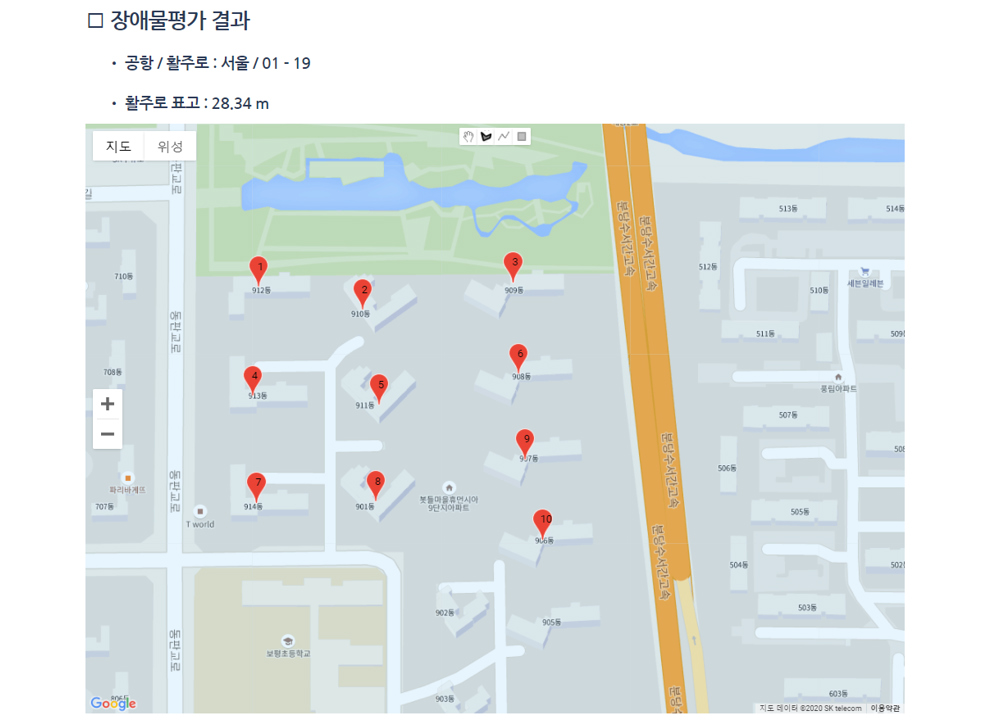
Task: Select the rectangle drawing tool
Action: click(x=522, y=136)
